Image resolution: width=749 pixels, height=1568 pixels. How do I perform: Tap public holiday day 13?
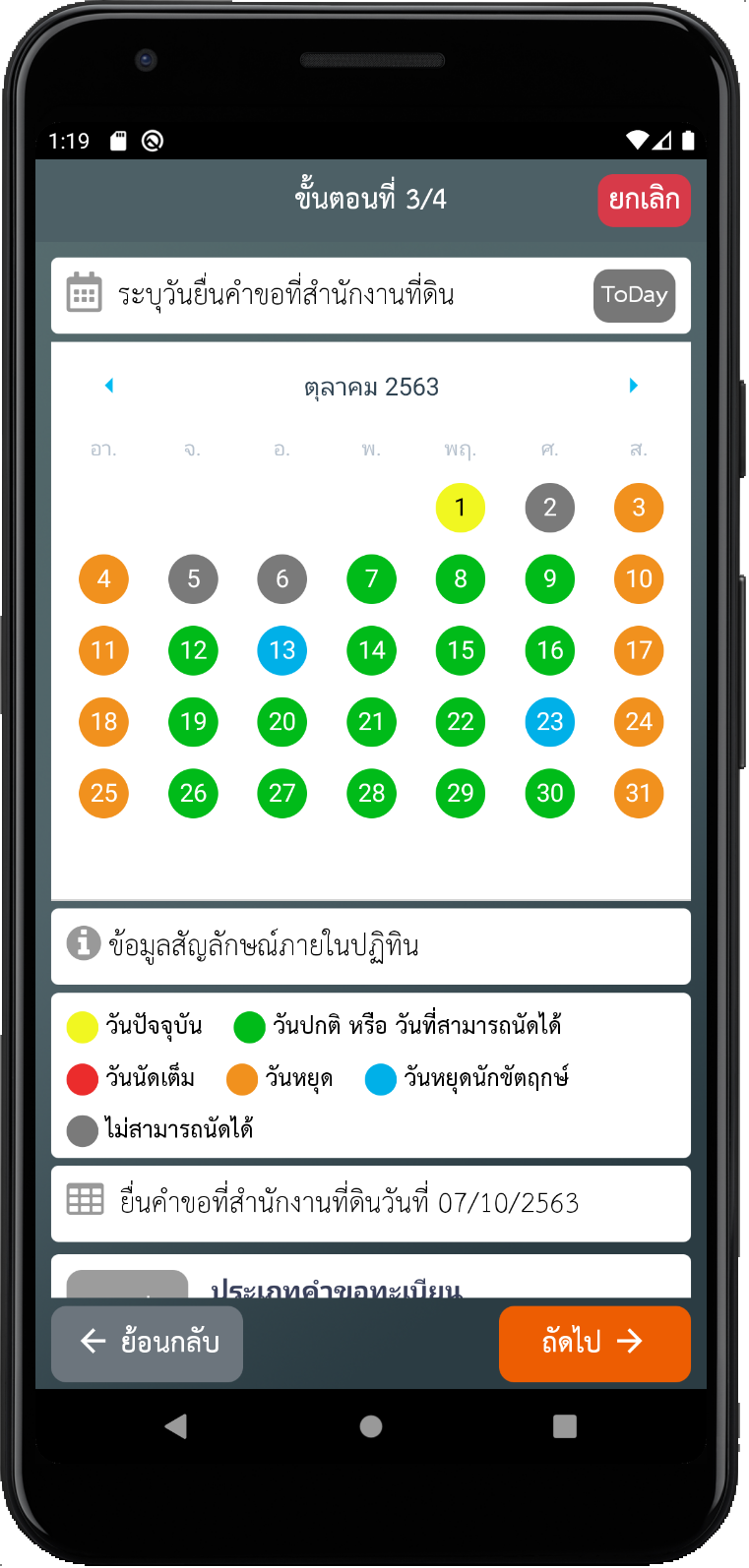coord(282,650)
